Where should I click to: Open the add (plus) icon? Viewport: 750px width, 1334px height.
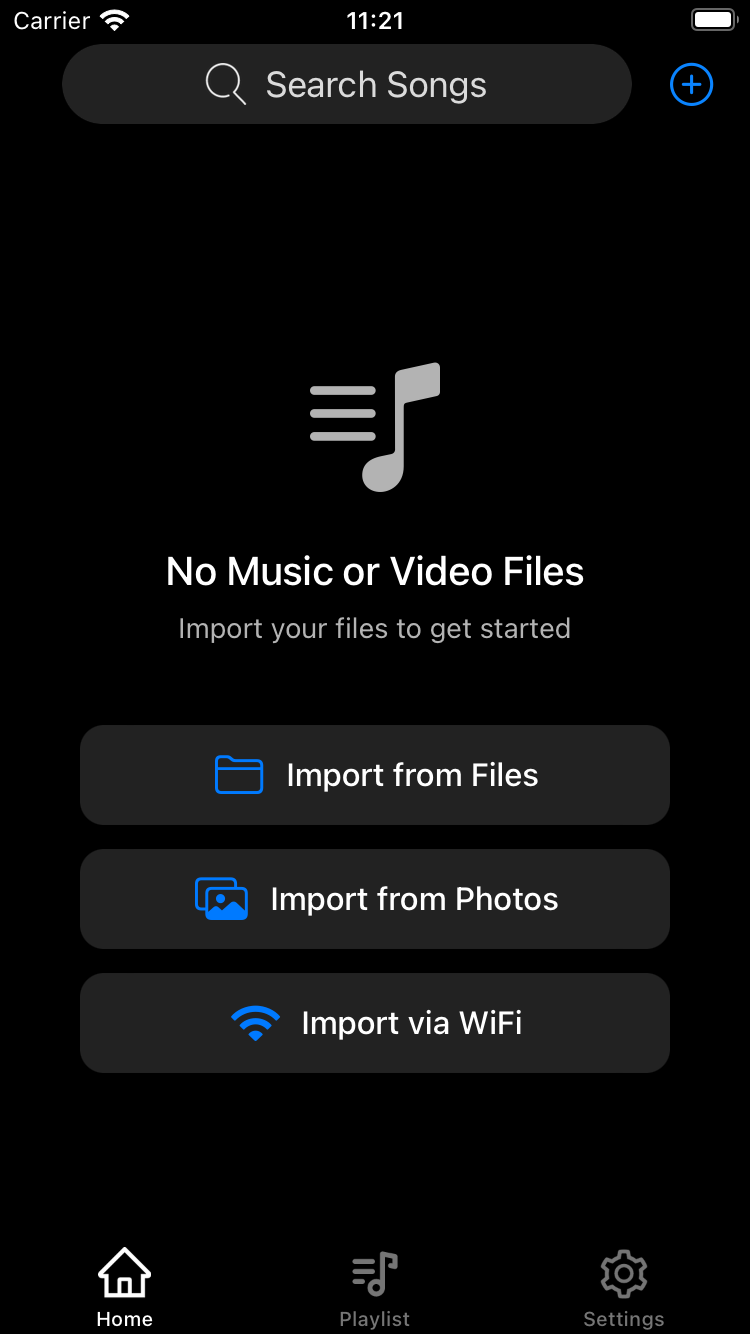[x=691, y=85]
